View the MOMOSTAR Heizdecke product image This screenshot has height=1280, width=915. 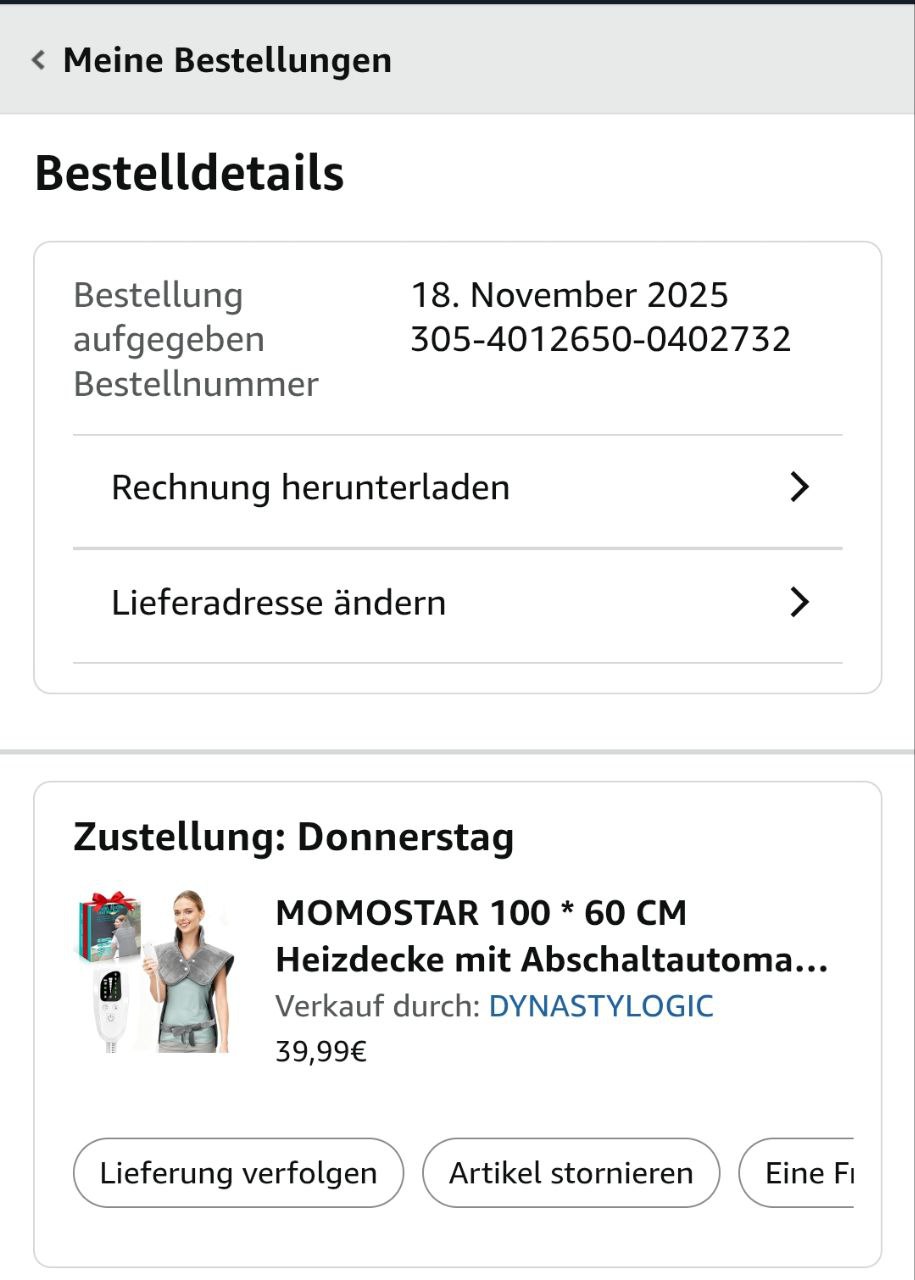[x=156, y=970]
